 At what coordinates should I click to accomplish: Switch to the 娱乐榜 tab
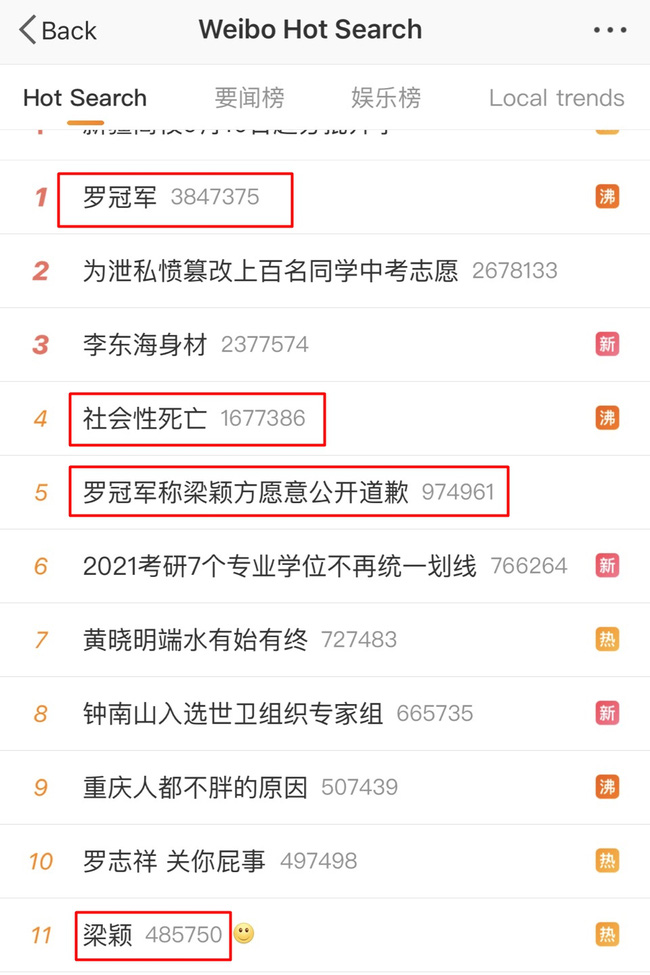pyautogui.click(x=386, y=98)
